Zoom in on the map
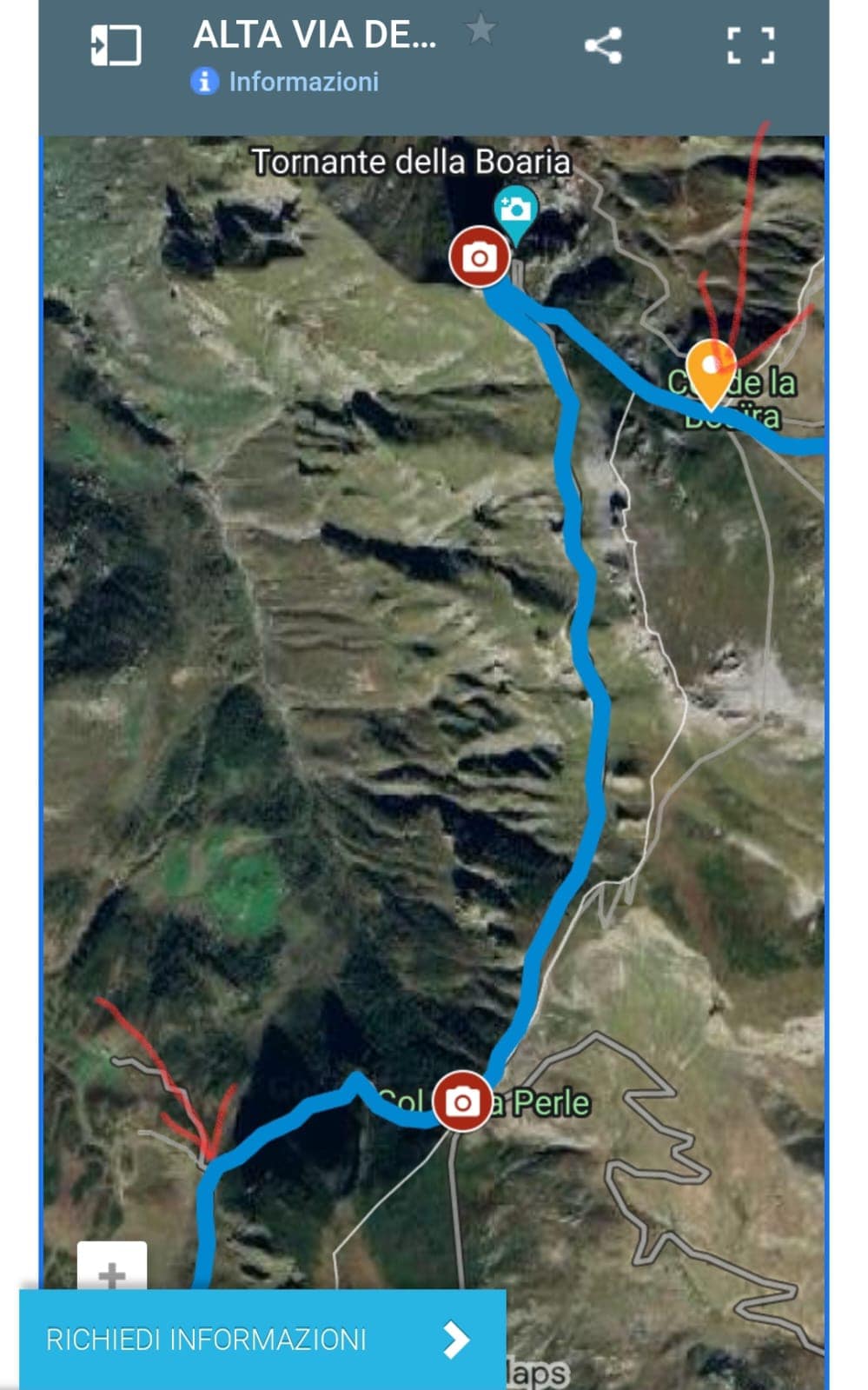868x1390 pixels. click(112, 1274)
